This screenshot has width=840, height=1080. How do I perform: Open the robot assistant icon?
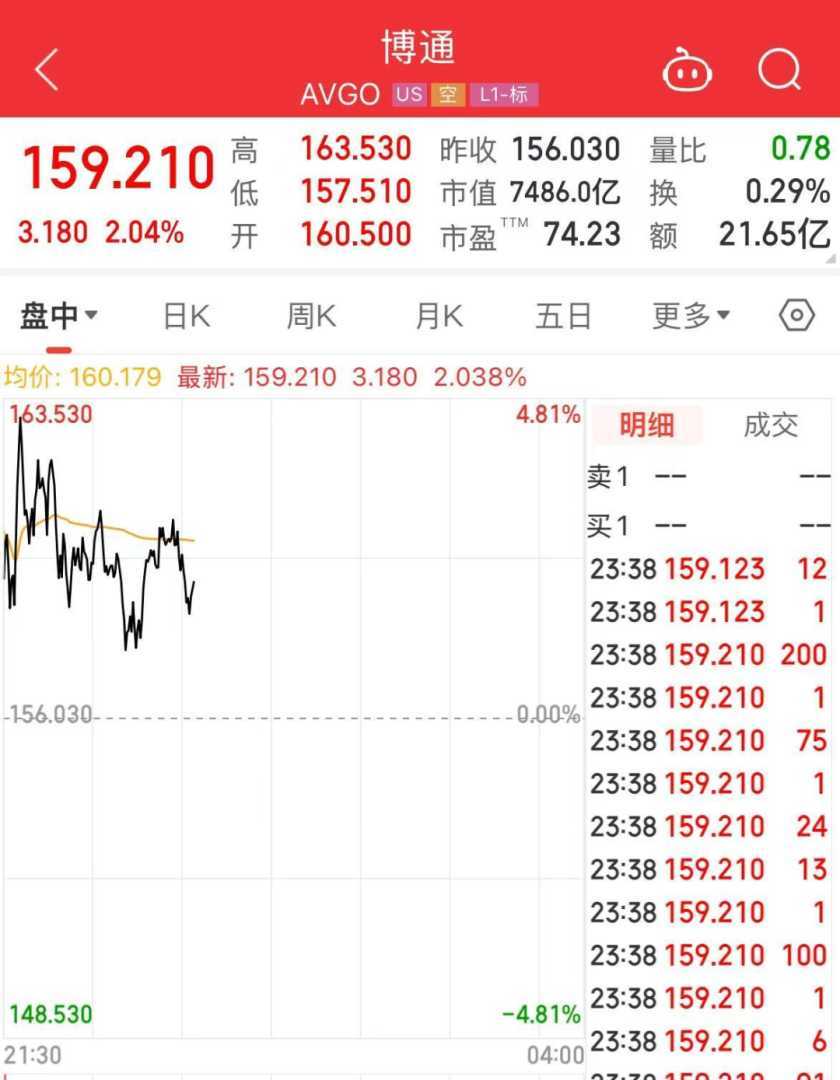687,70
